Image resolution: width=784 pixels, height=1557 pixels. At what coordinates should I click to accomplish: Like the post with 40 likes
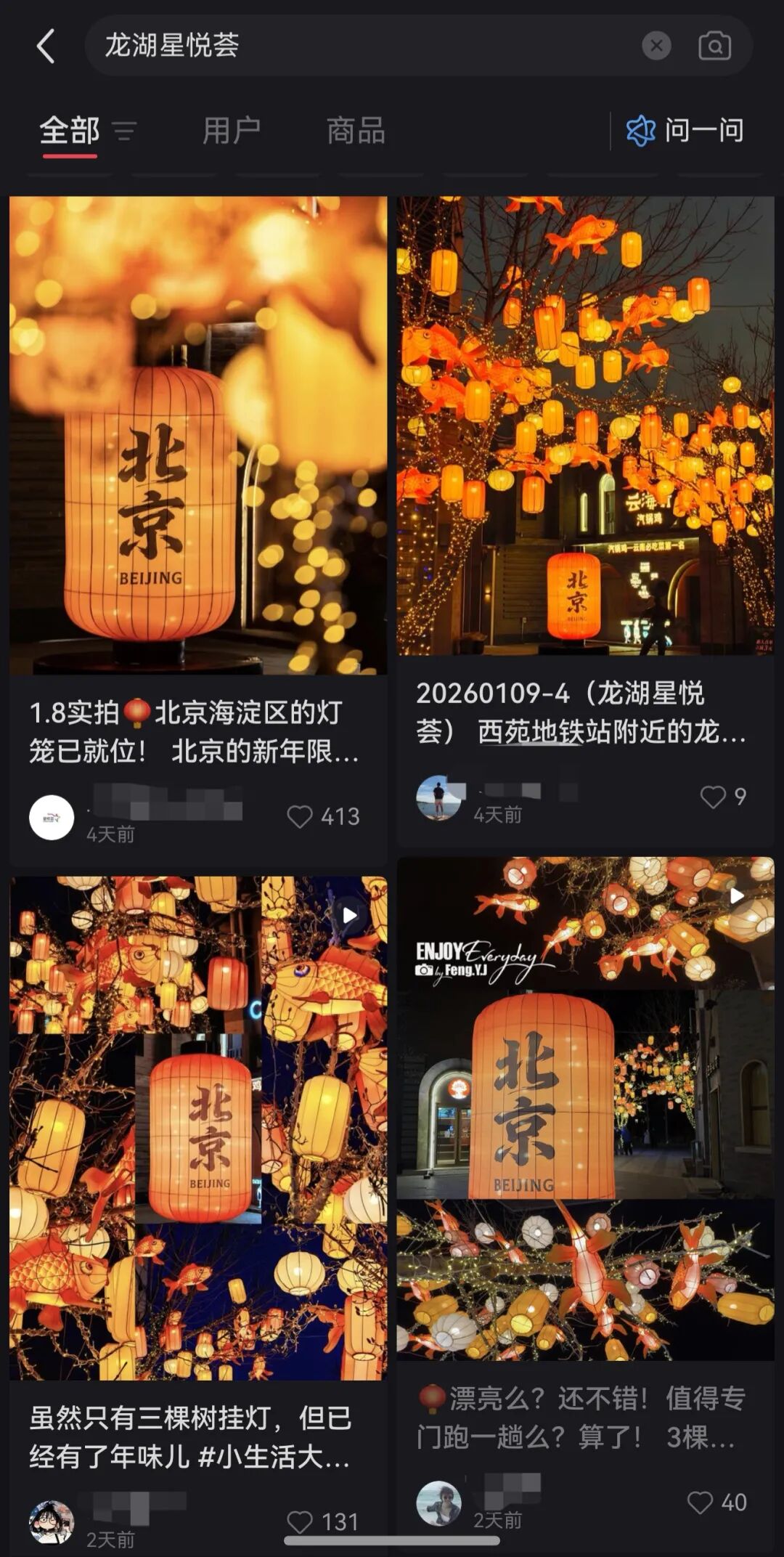(701, 1503)
